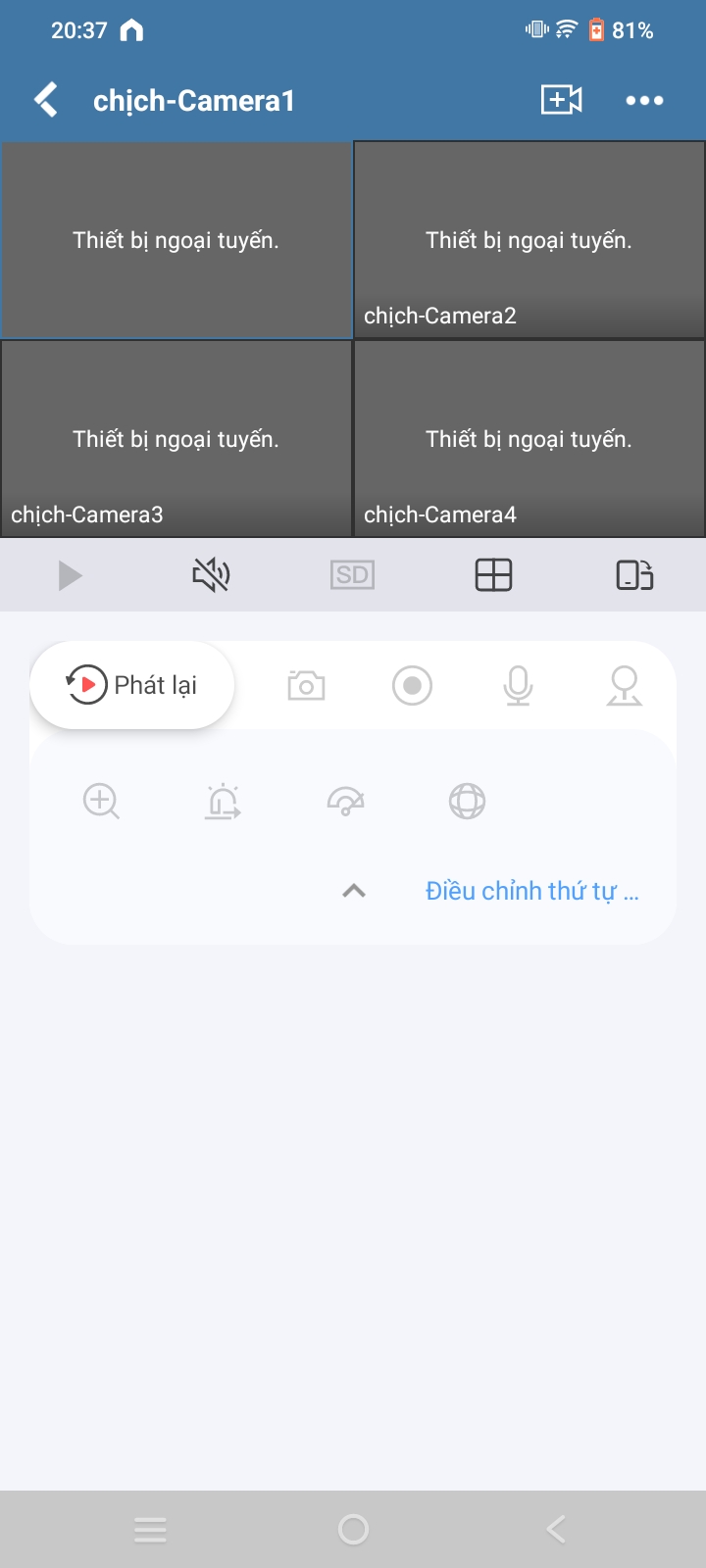Start recording video
Screen dimensions: 706x1568
click(x=412, y=686)
